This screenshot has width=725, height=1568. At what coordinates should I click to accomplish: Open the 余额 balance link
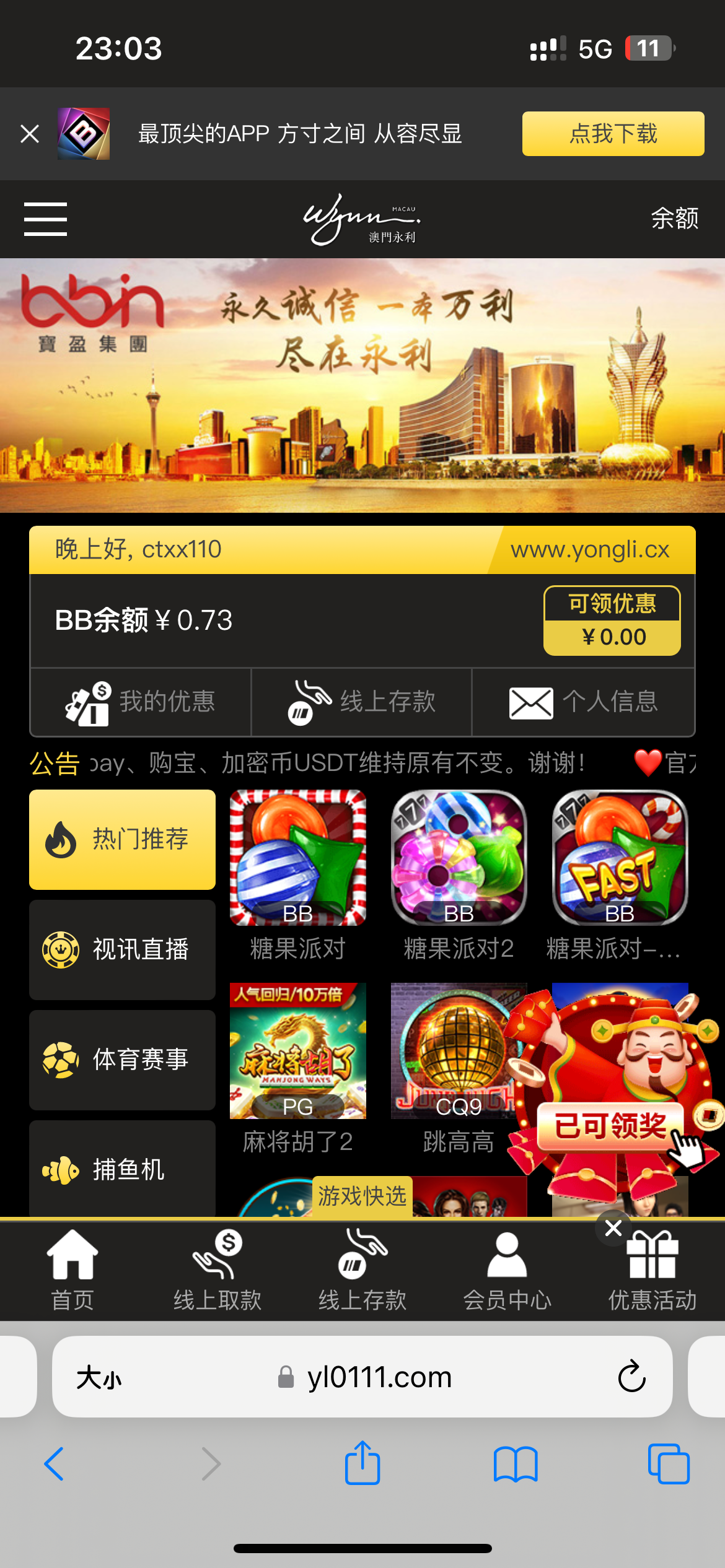[675, 219]
